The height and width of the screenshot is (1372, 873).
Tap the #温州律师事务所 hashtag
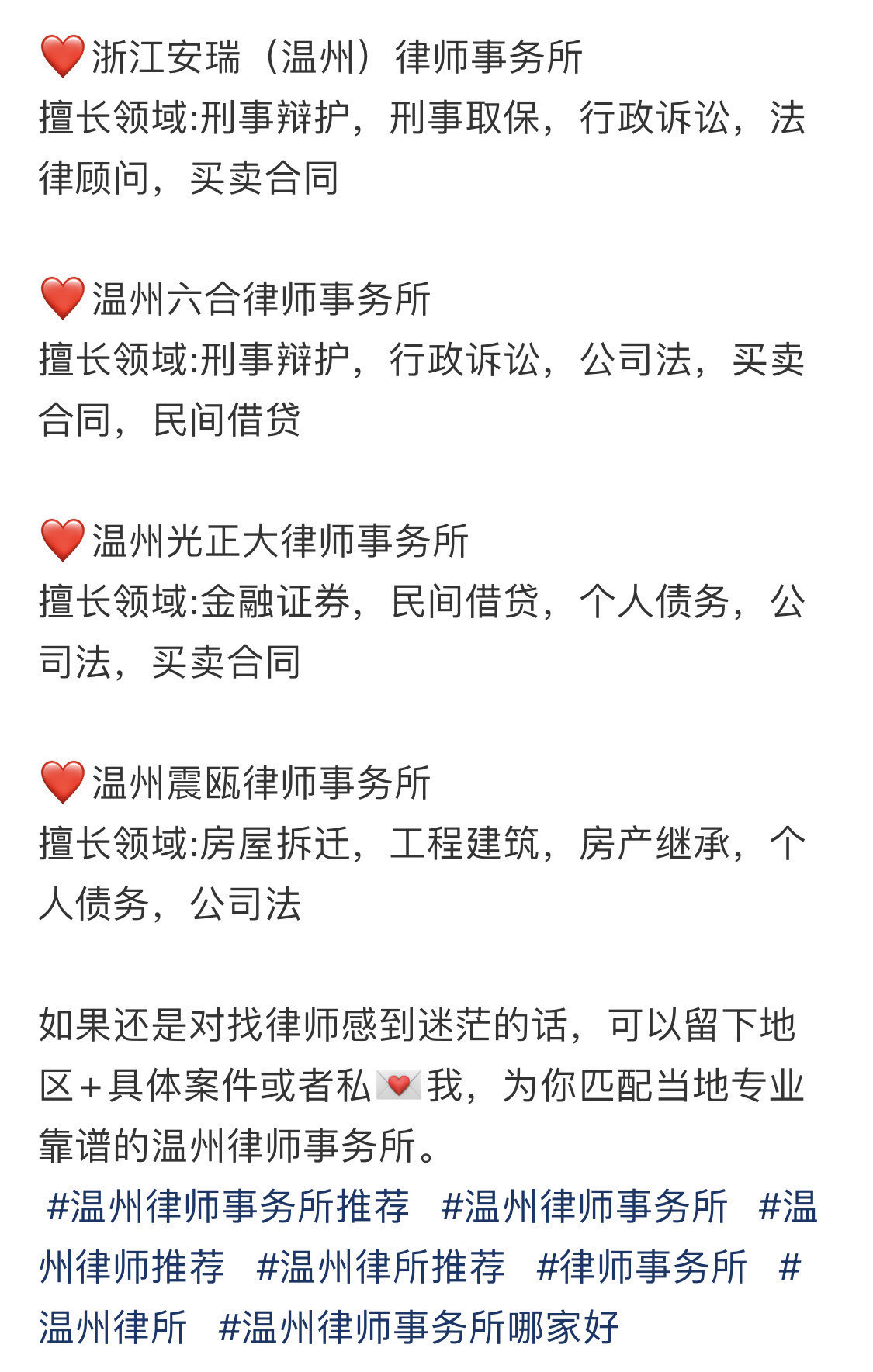click(584, 1207)
